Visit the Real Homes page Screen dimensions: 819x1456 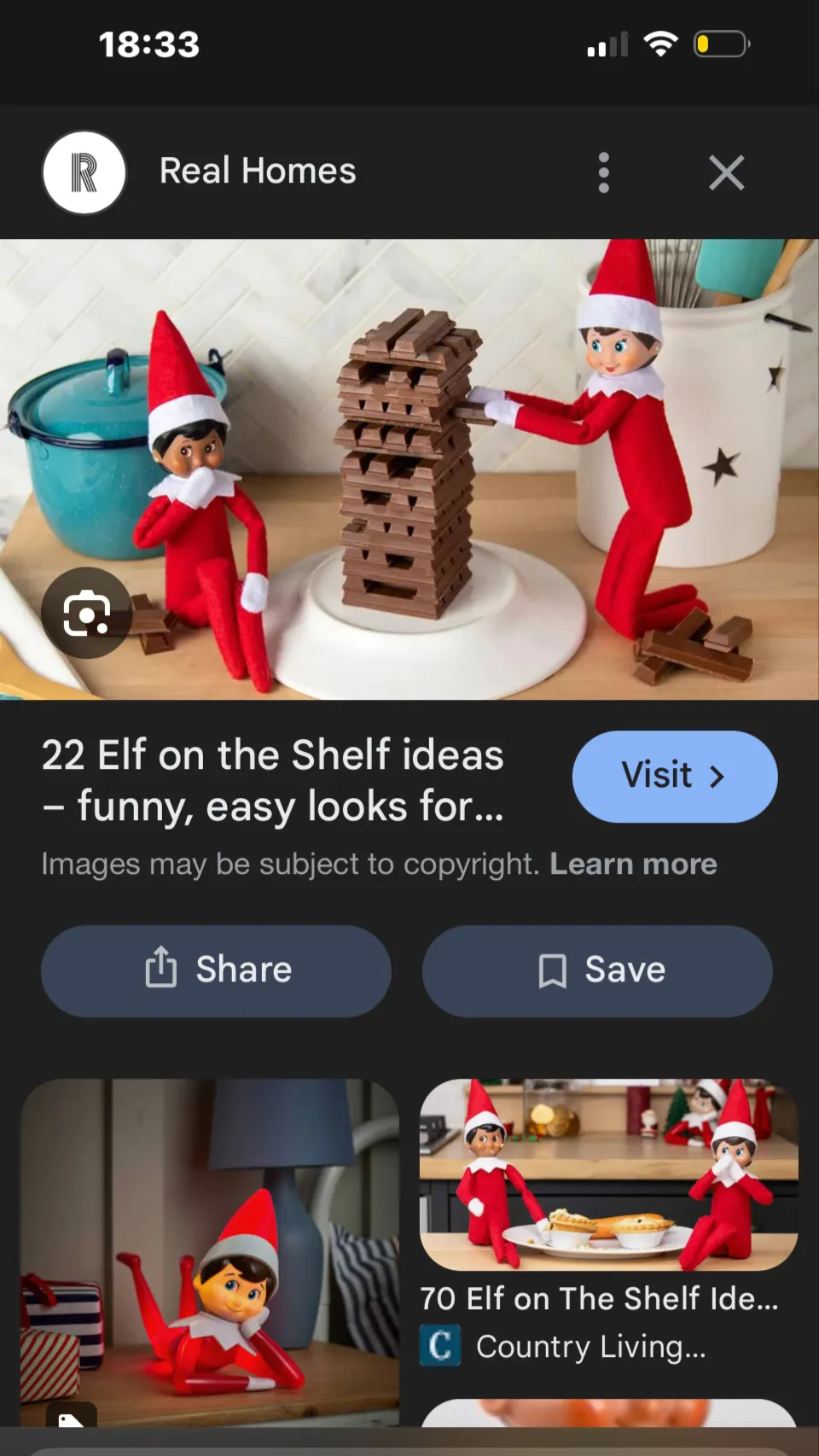click(674, 777)
